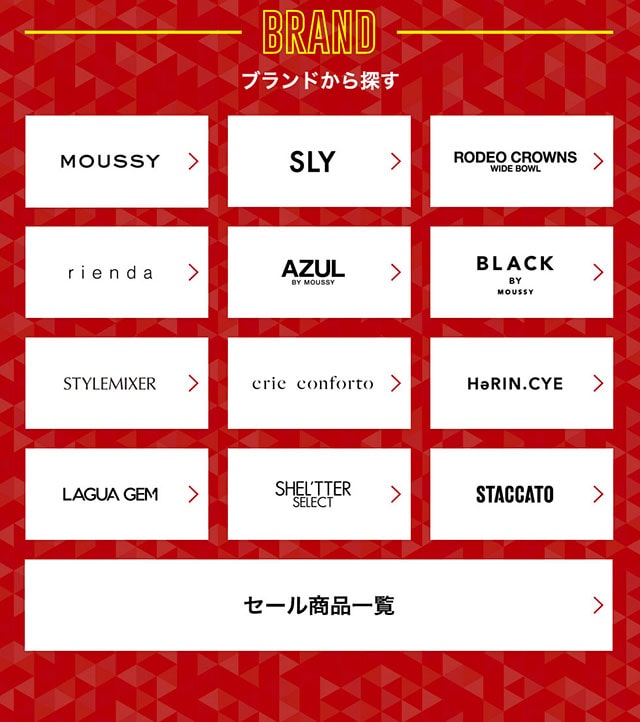
Task: Open the STYLEMIXER brand page
Action: [116, 383]
